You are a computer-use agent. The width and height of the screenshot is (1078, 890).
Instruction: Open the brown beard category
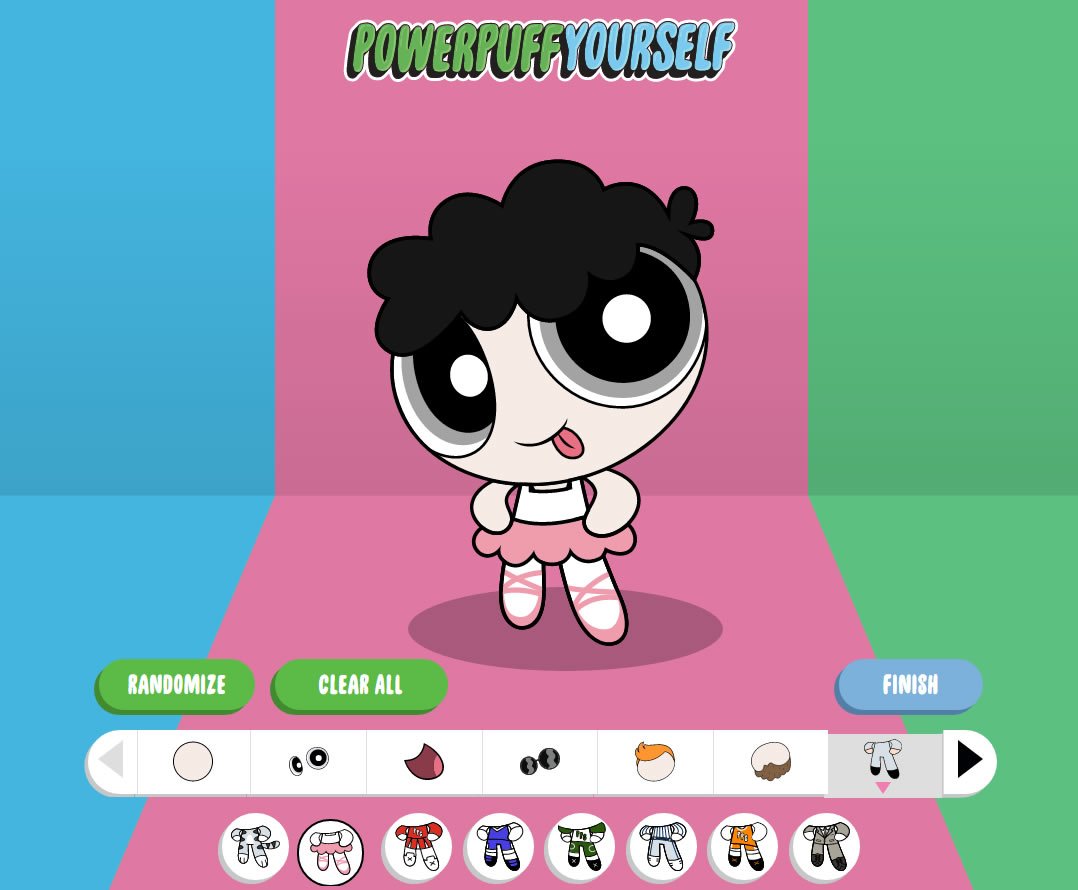[771, 761]
